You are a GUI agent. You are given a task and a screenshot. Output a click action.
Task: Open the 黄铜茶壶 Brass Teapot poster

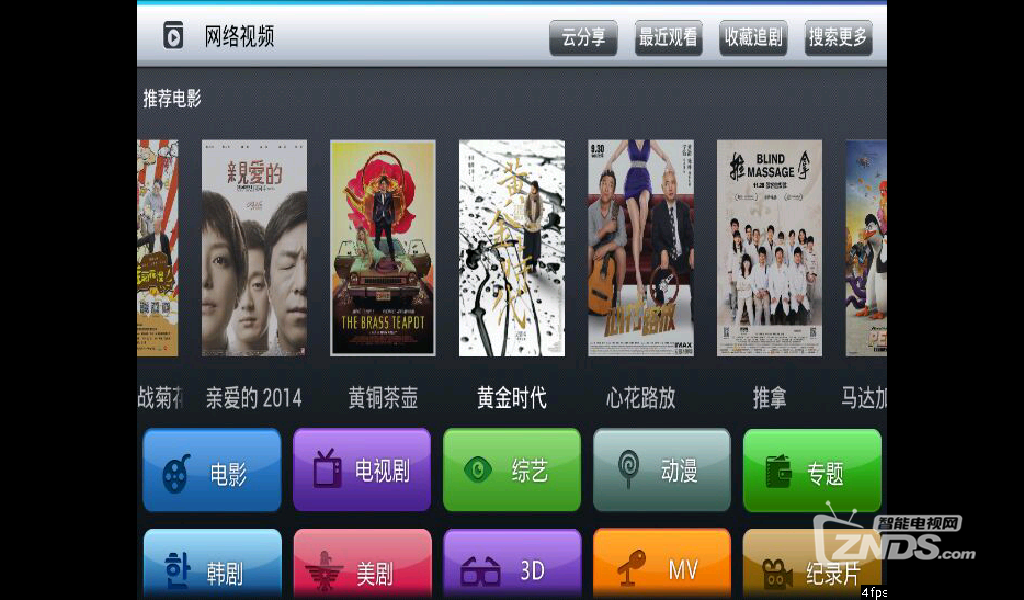pos(383,247)
